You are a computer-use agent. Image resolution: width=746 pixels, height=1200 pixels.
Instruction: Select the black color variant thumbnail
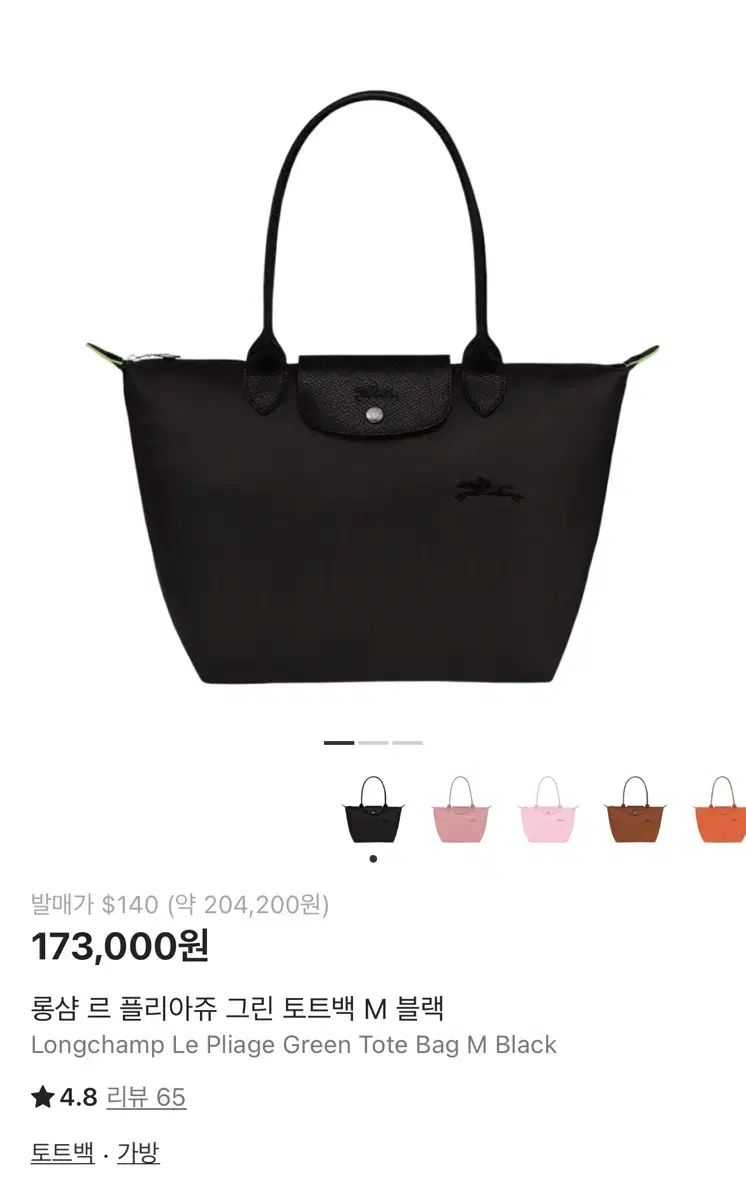coord(373,810)
